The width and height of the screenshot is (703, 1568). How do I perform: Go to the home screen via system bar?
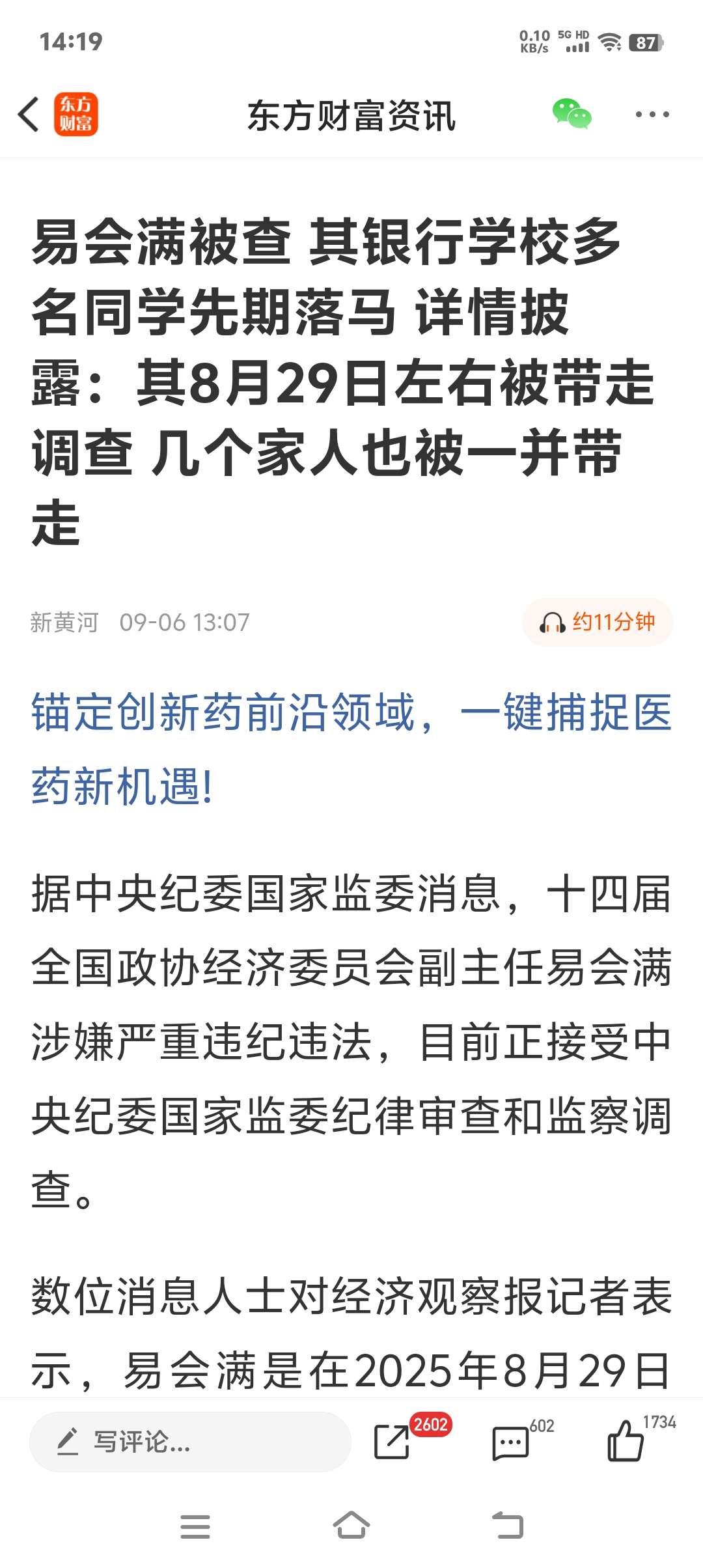351,1525
